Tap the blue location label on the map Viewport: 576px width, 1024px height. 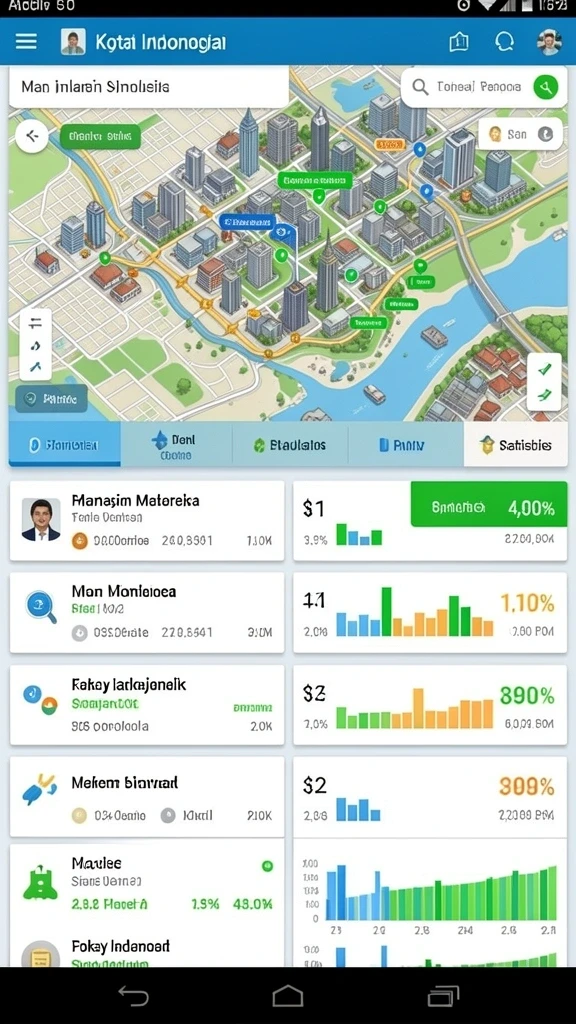click(x=245, y=222)
